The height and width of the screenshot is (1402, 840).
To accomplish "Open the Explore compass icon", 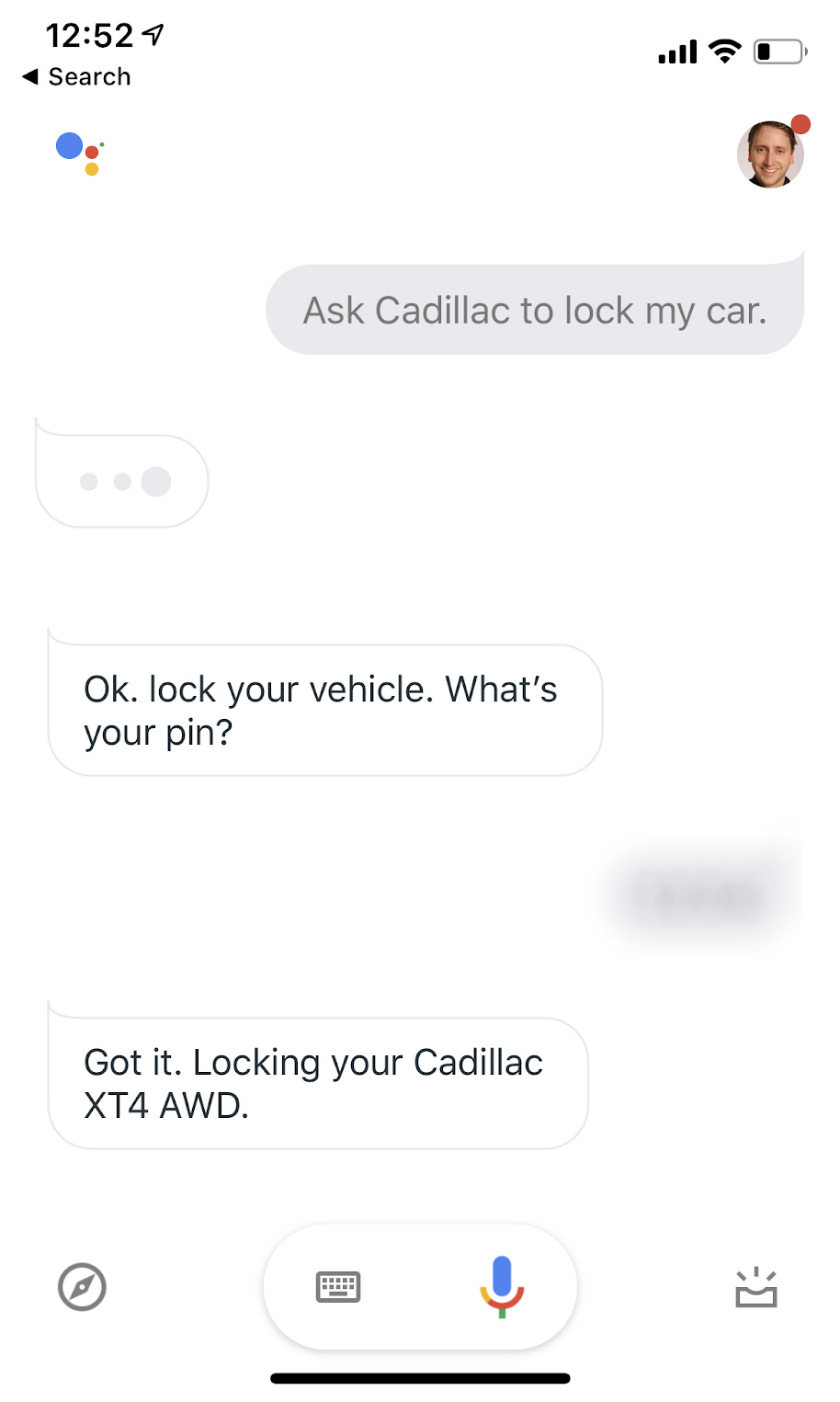I will pyautogui.click(x=82, y=1286).
